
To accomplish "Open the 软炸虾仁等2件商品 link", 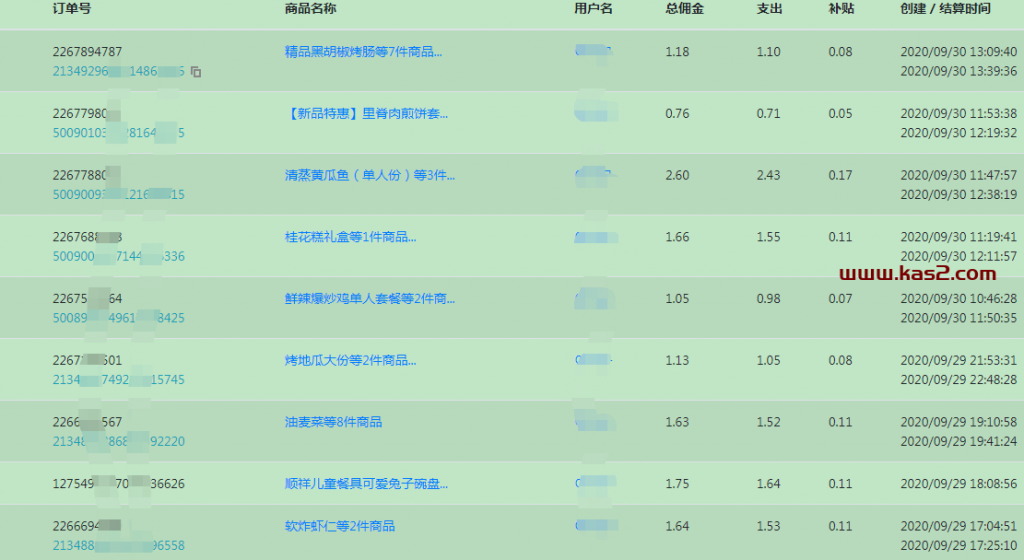I will pos(339,526).
